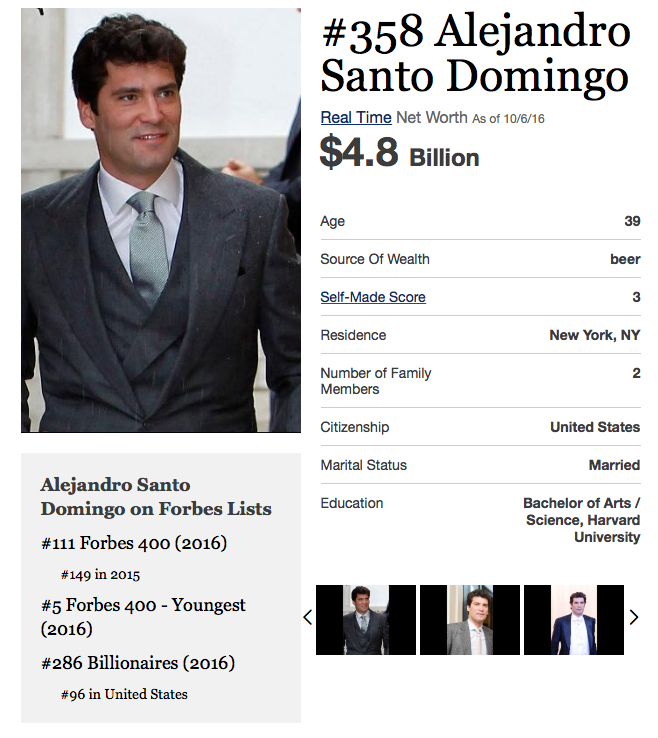658x738 pixels.
Task: Select the first gallery thumbnail, dark suit
Action: (365, 620)
